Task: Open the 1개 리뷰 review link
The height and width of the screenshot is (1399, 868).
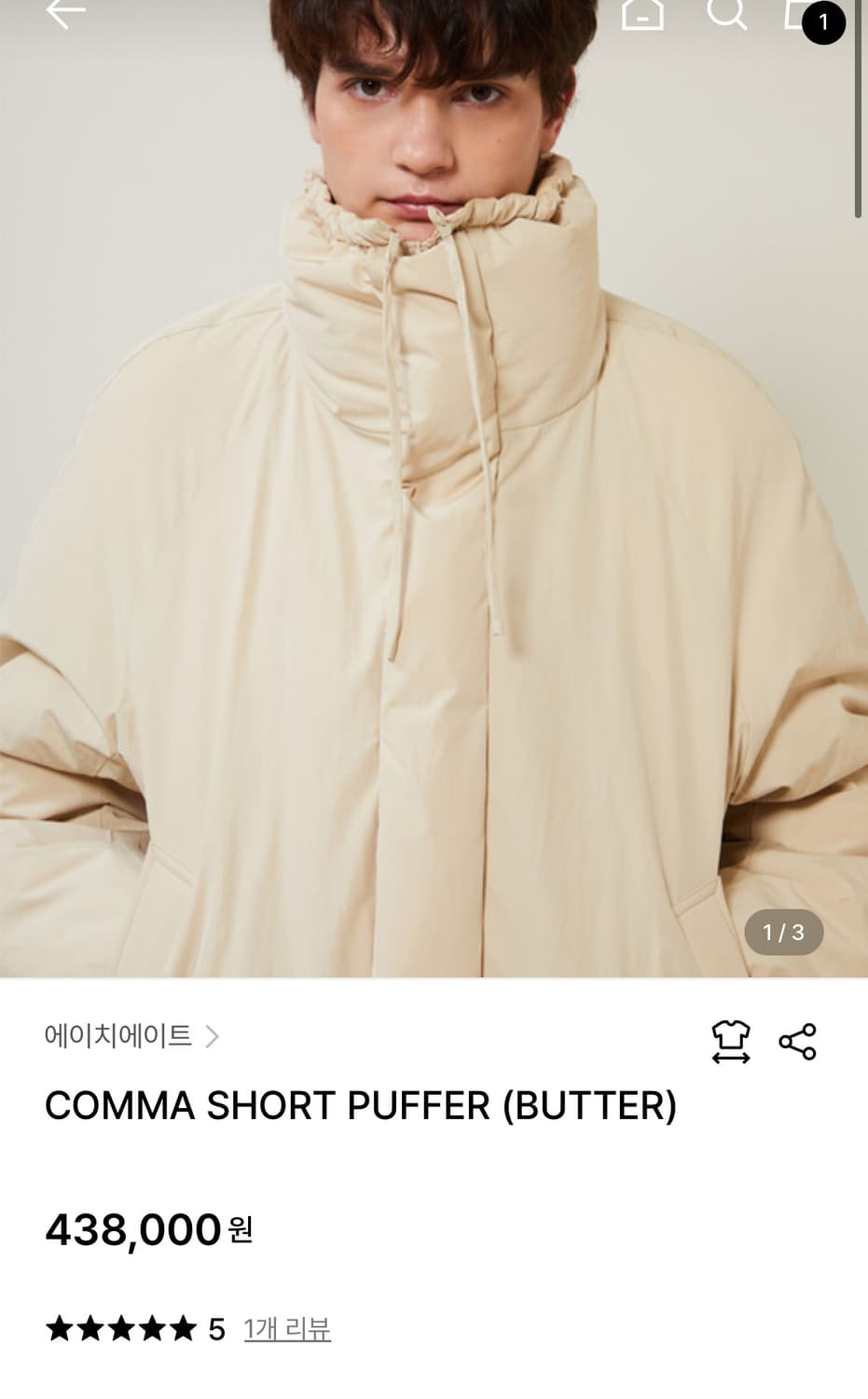Action: coord(287,1328)
